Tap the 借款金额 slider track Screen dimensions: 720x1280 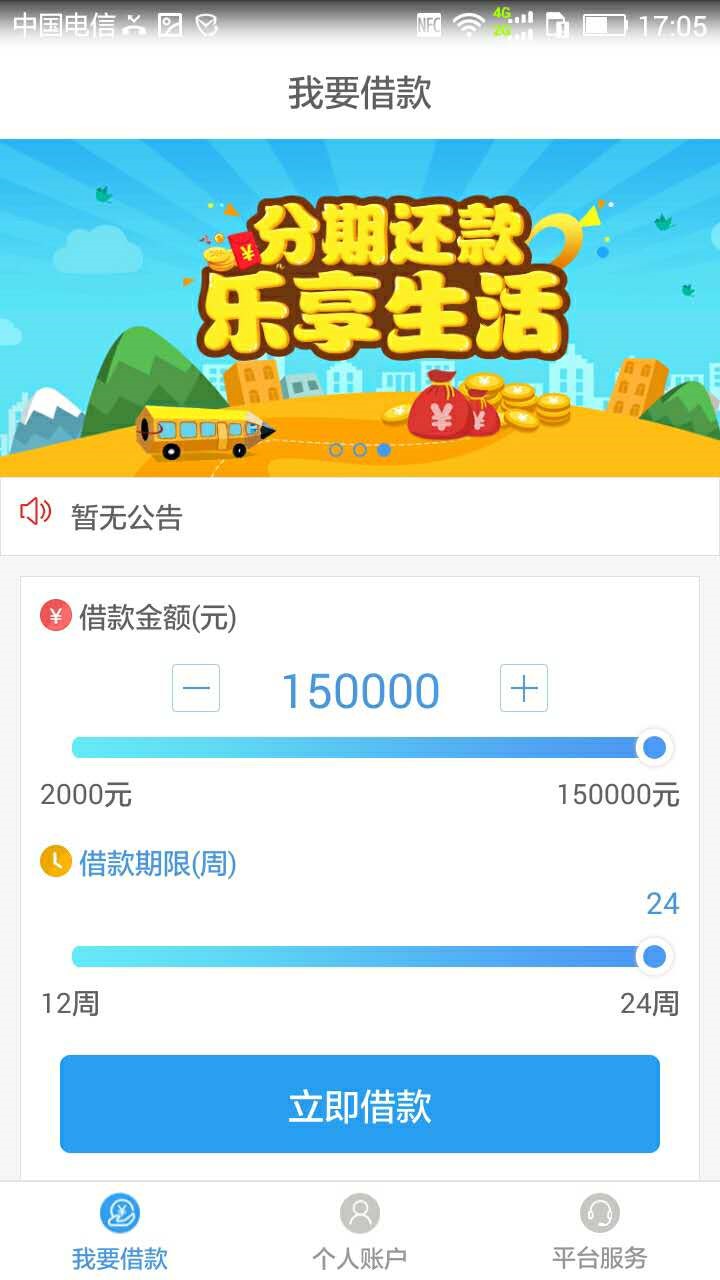pyautogui.click(x=360, y=748)
